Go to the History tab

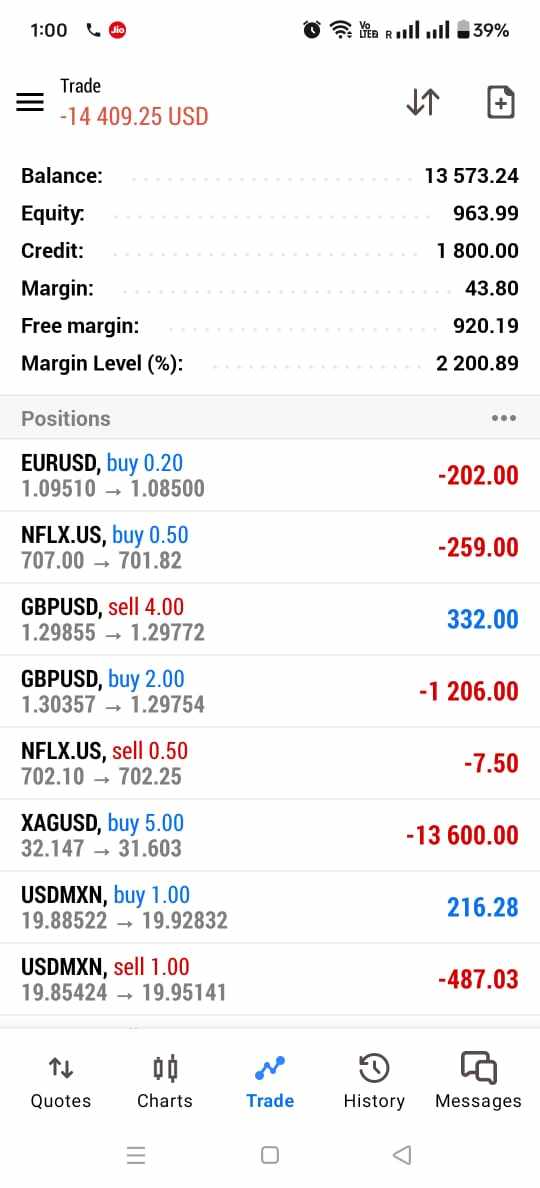(x=374, y=1082)
